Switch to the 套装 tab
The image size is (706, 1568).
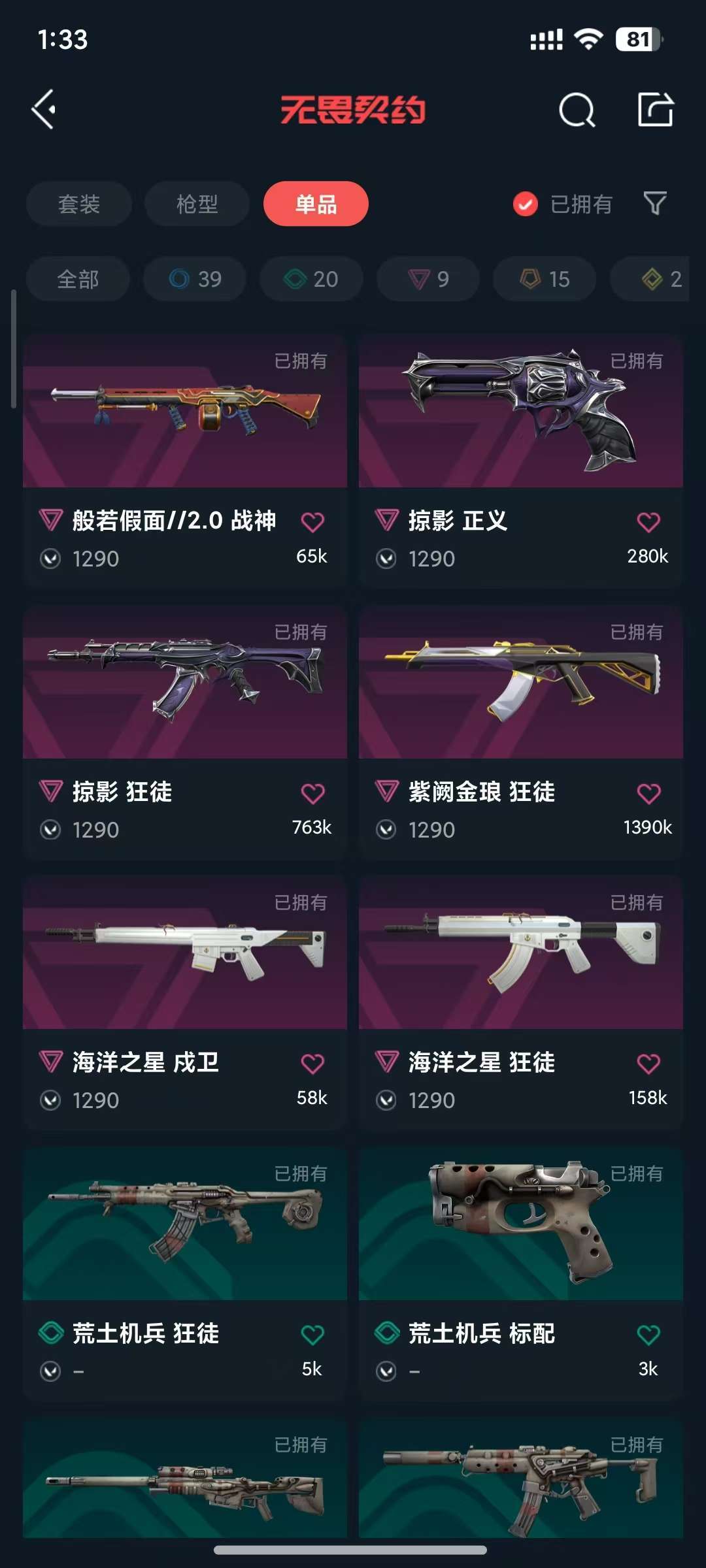78,204
